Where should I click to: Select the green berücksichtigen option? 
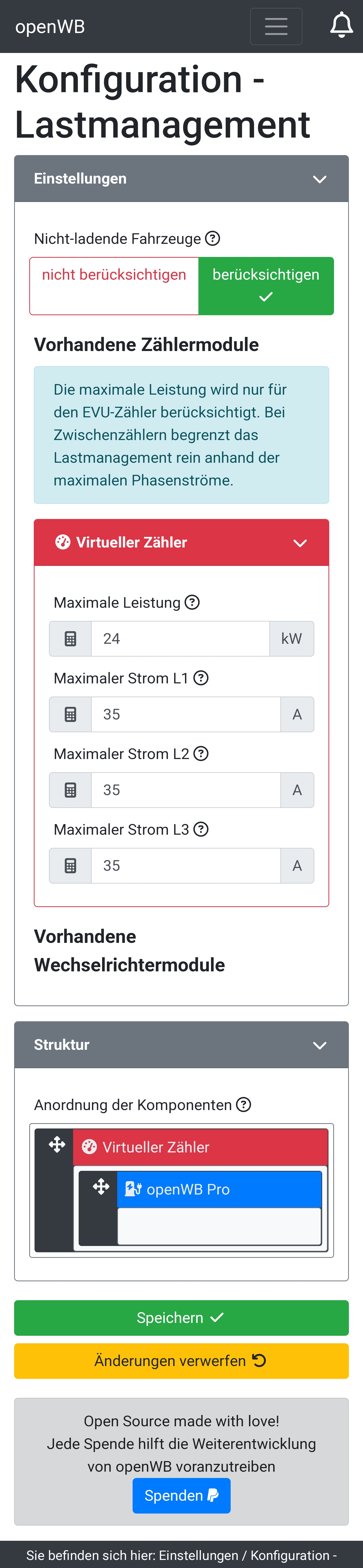click(x=266, y=285)
